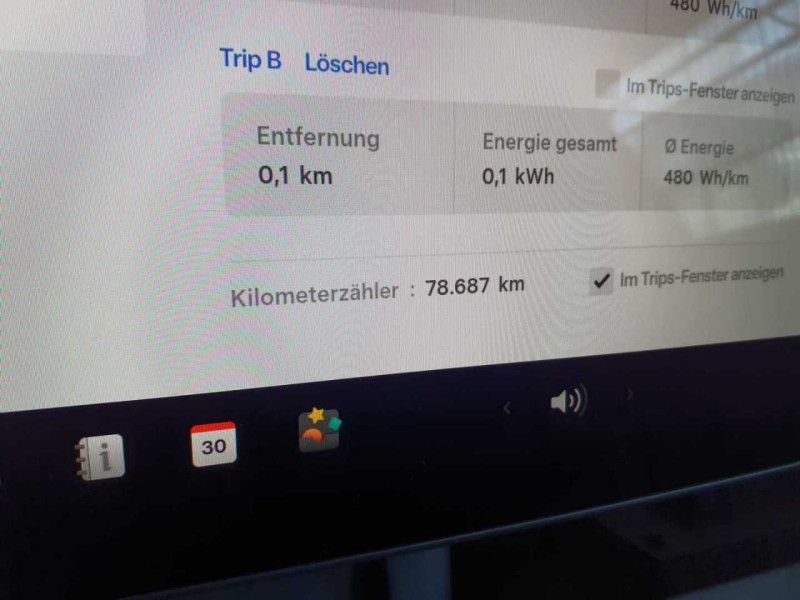The width and height of the screenshot is (800, 600).
Task: Tap Löschen to reset Trip B
Action: pos(346,65)
